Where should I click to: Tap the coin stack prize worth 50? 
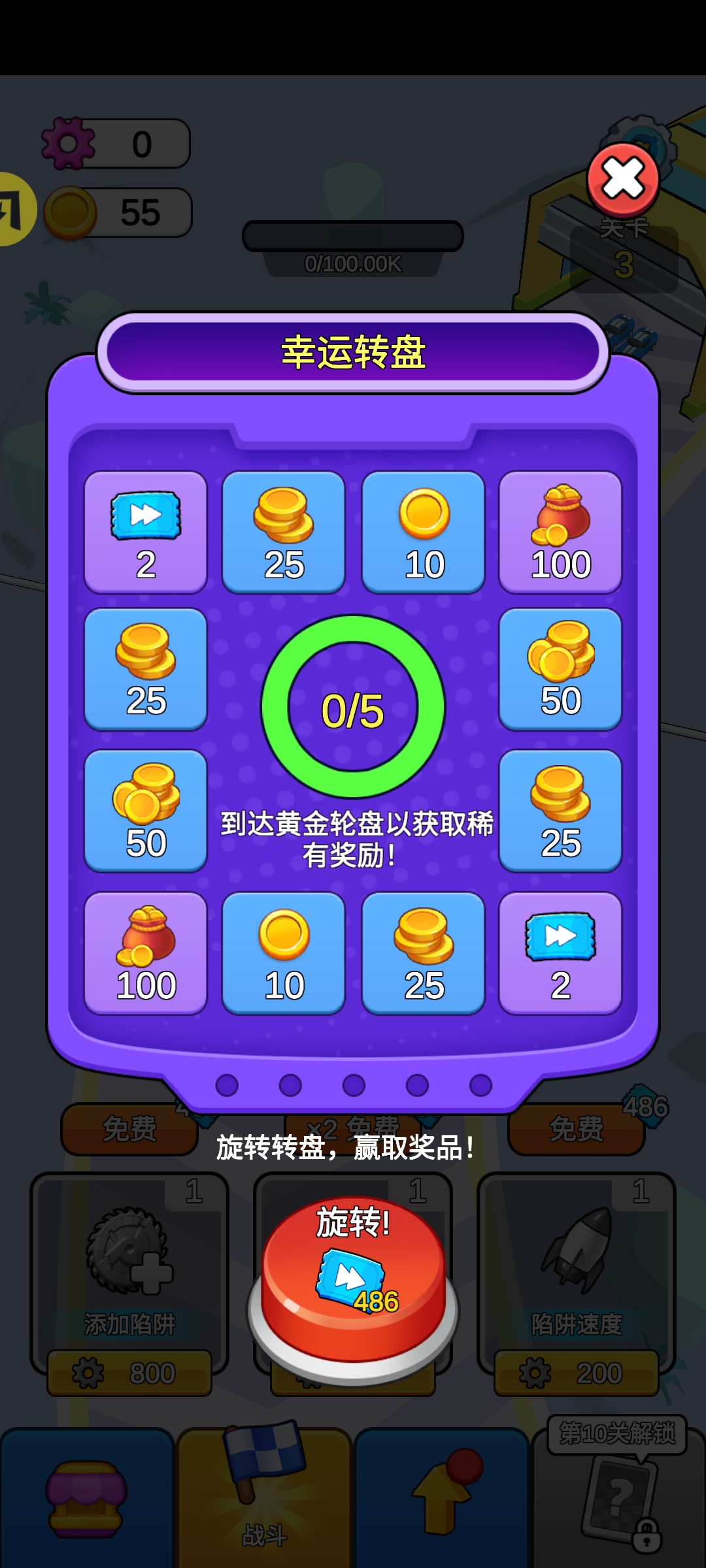[x=561, y=670]
